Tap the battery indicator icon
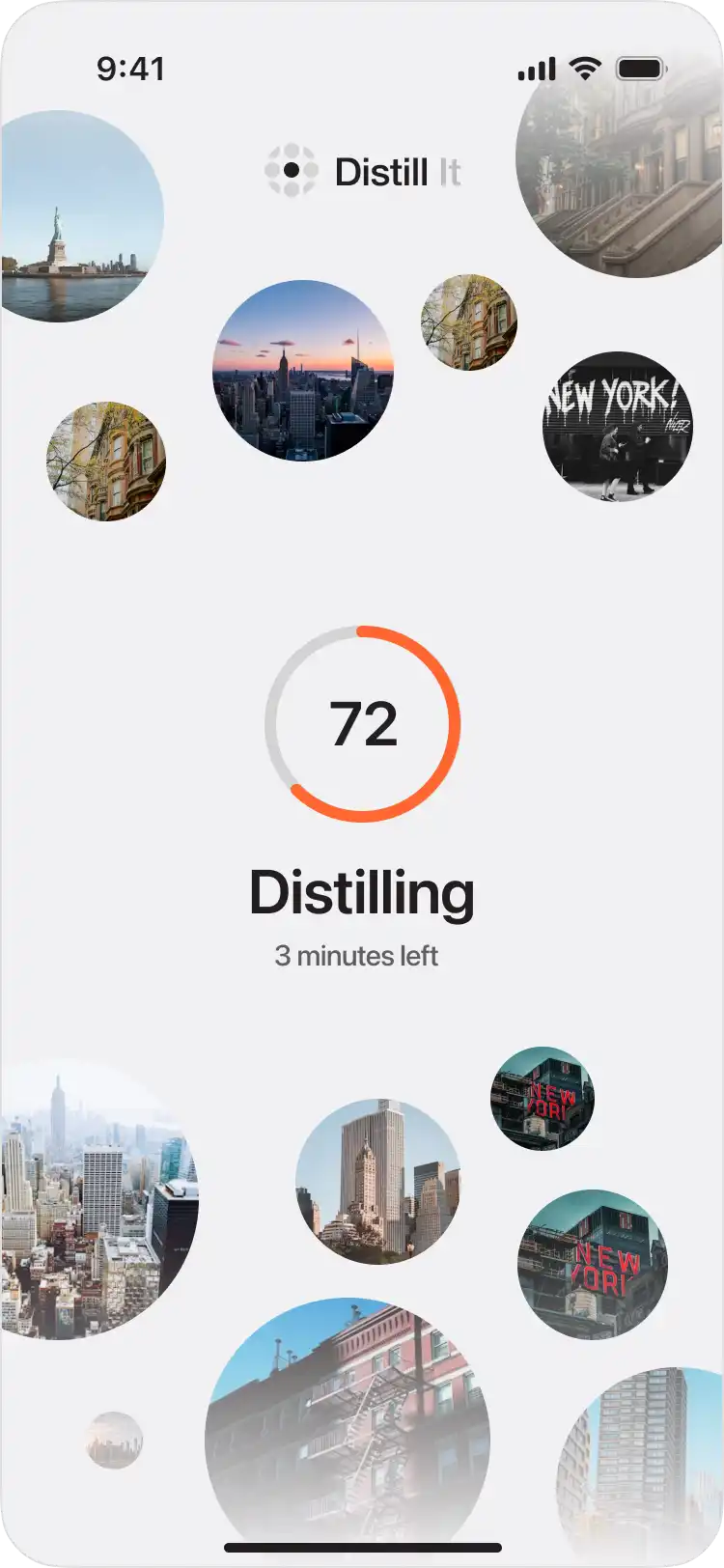724x1568 pixels. (642, 69)
